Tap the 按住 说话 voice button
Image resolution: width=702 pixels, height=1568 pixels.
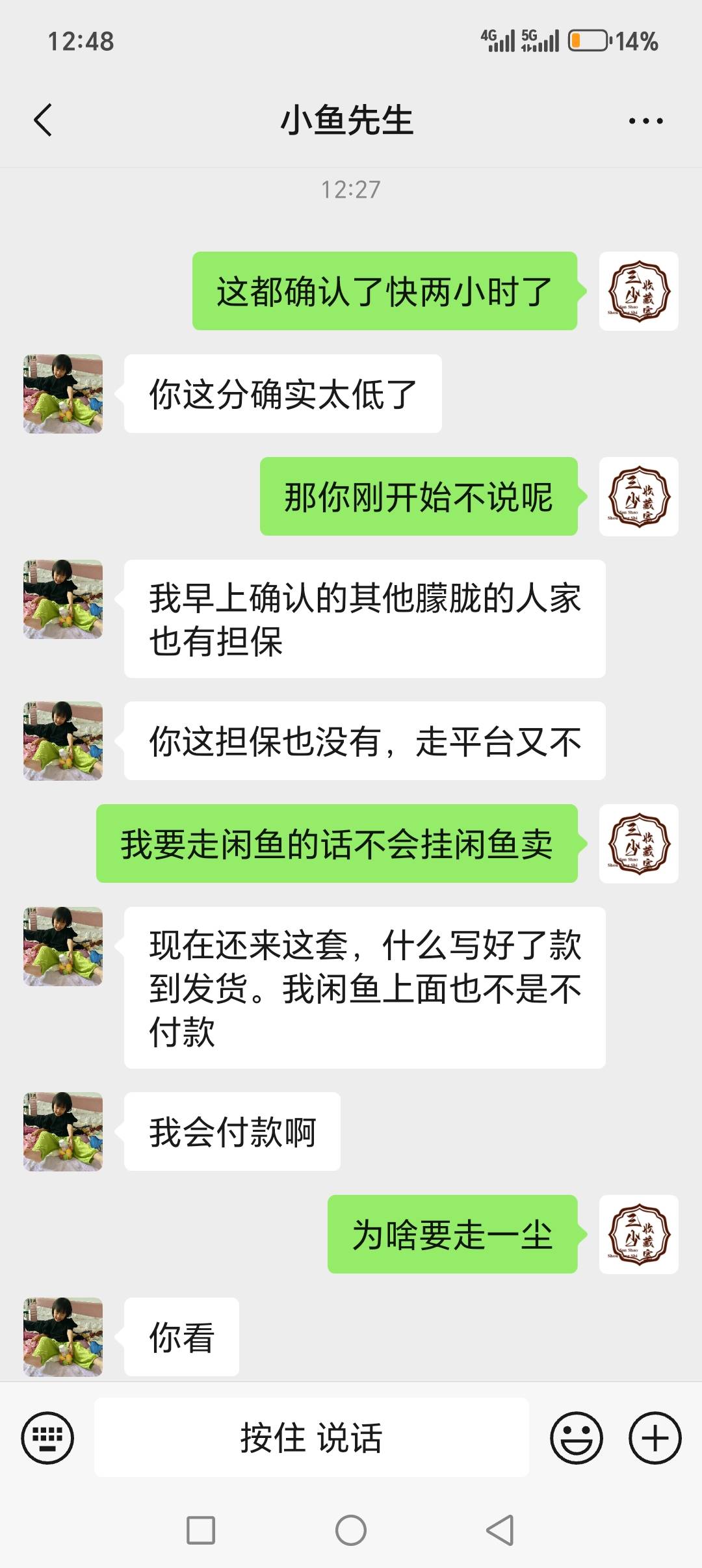click(x=311, y=1437)
